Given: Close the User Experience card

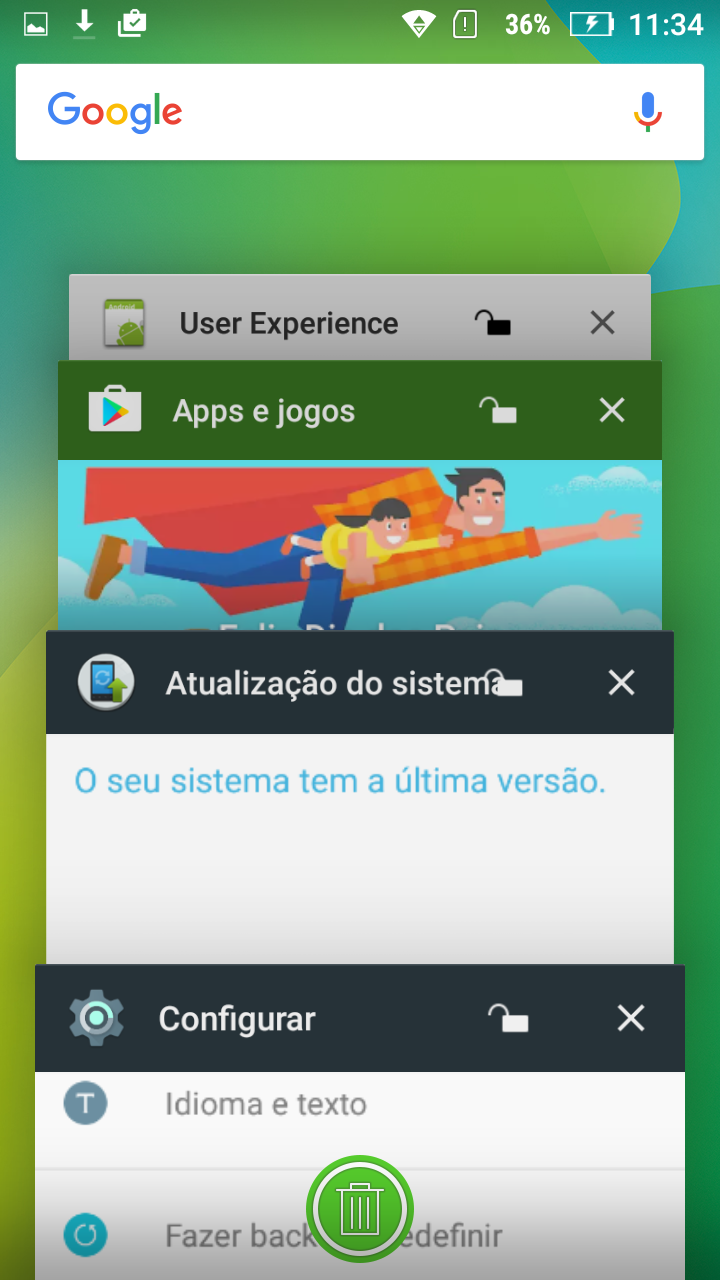Looking at the screenshot, I should pyautogui.click(x=602, y=323).
